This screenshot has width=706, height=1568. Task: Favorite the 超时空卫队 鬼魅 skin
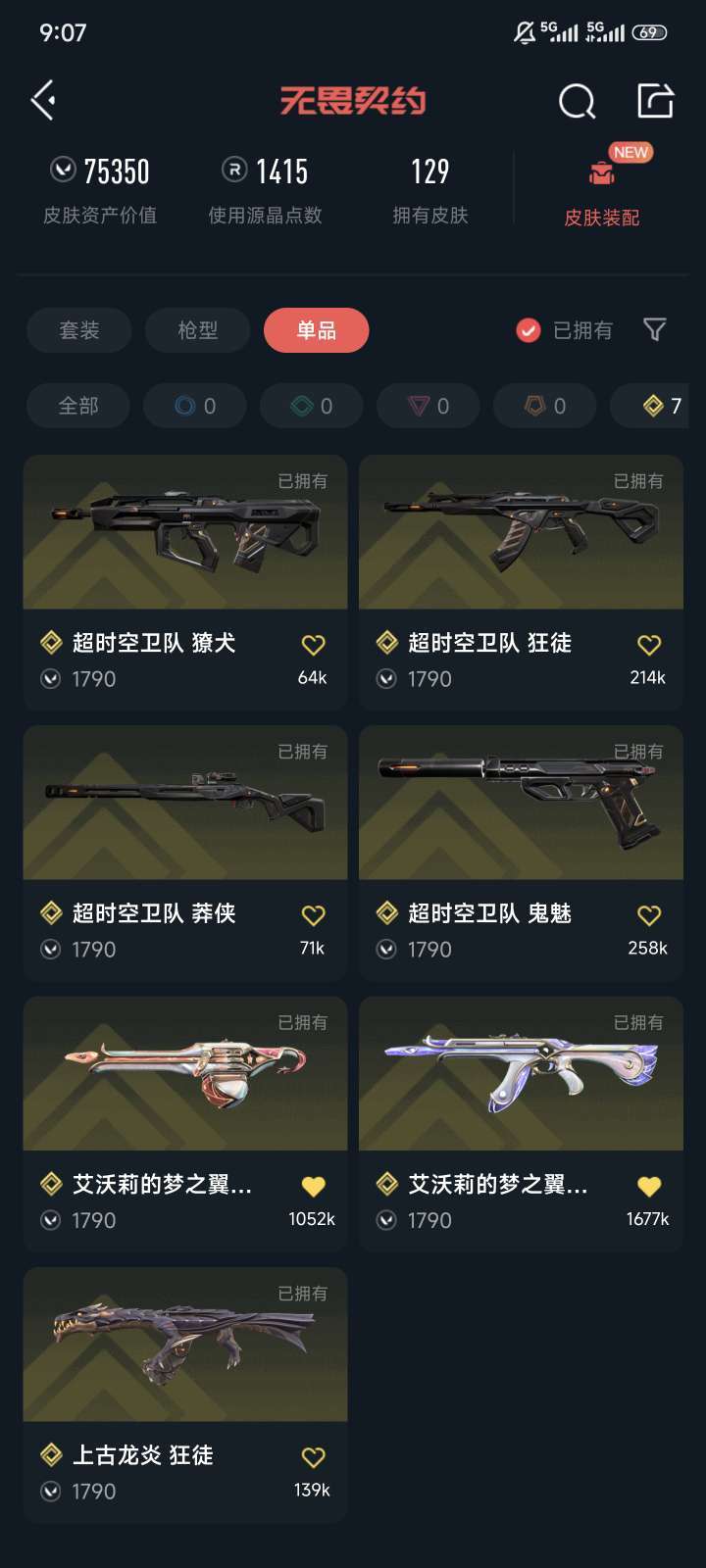[x=649, y=915]
